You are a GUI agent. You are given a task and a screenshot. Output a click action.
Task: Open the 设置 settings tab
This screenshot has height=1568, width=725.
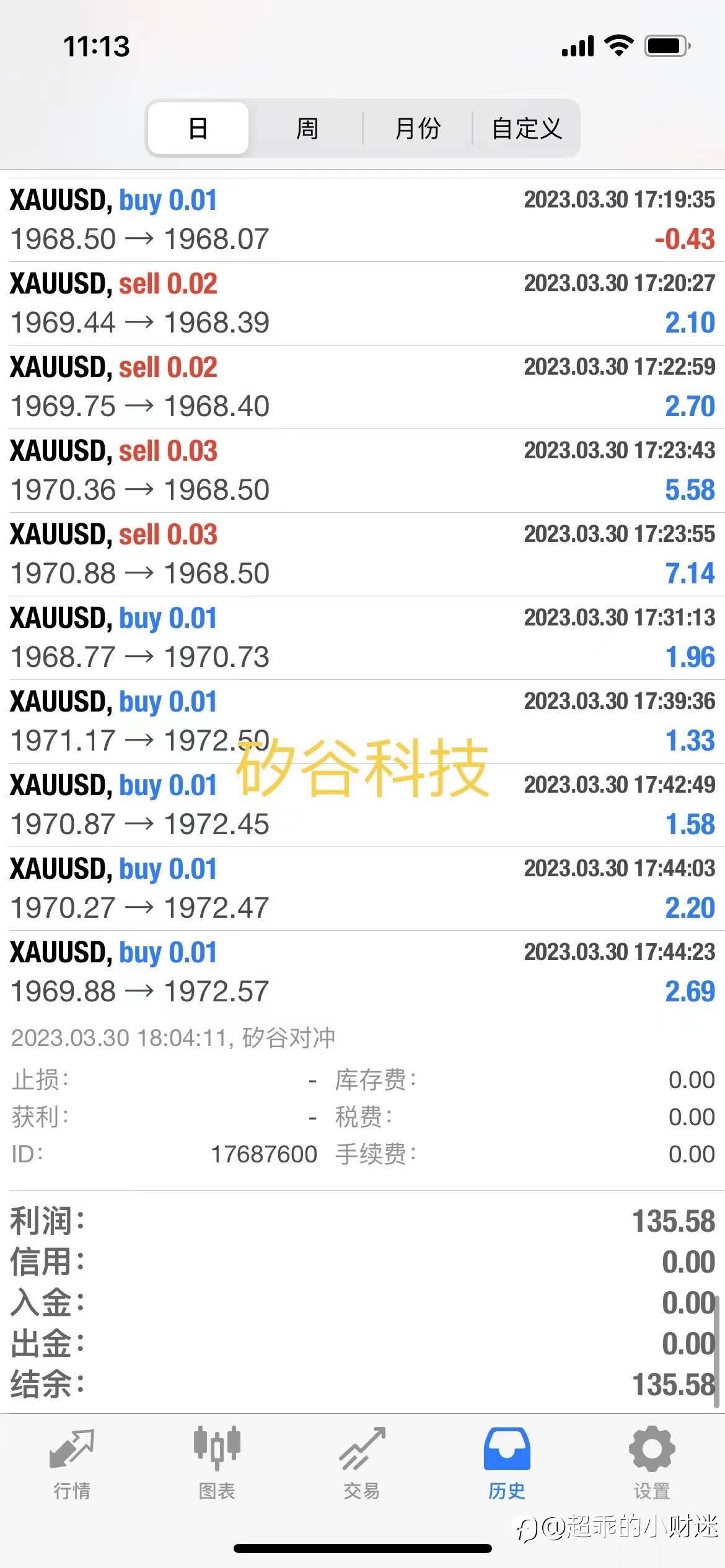pyautogui.click(x=652, y=1464)
